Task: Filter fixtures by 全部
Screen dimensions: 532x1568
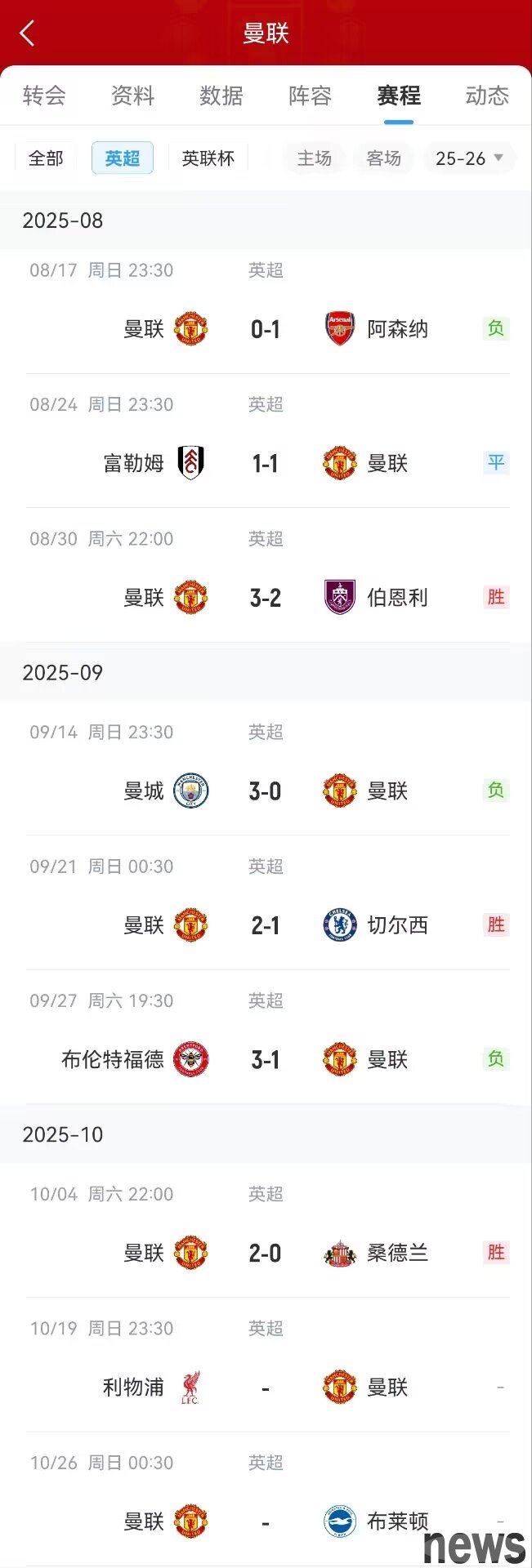Action: 46,158
